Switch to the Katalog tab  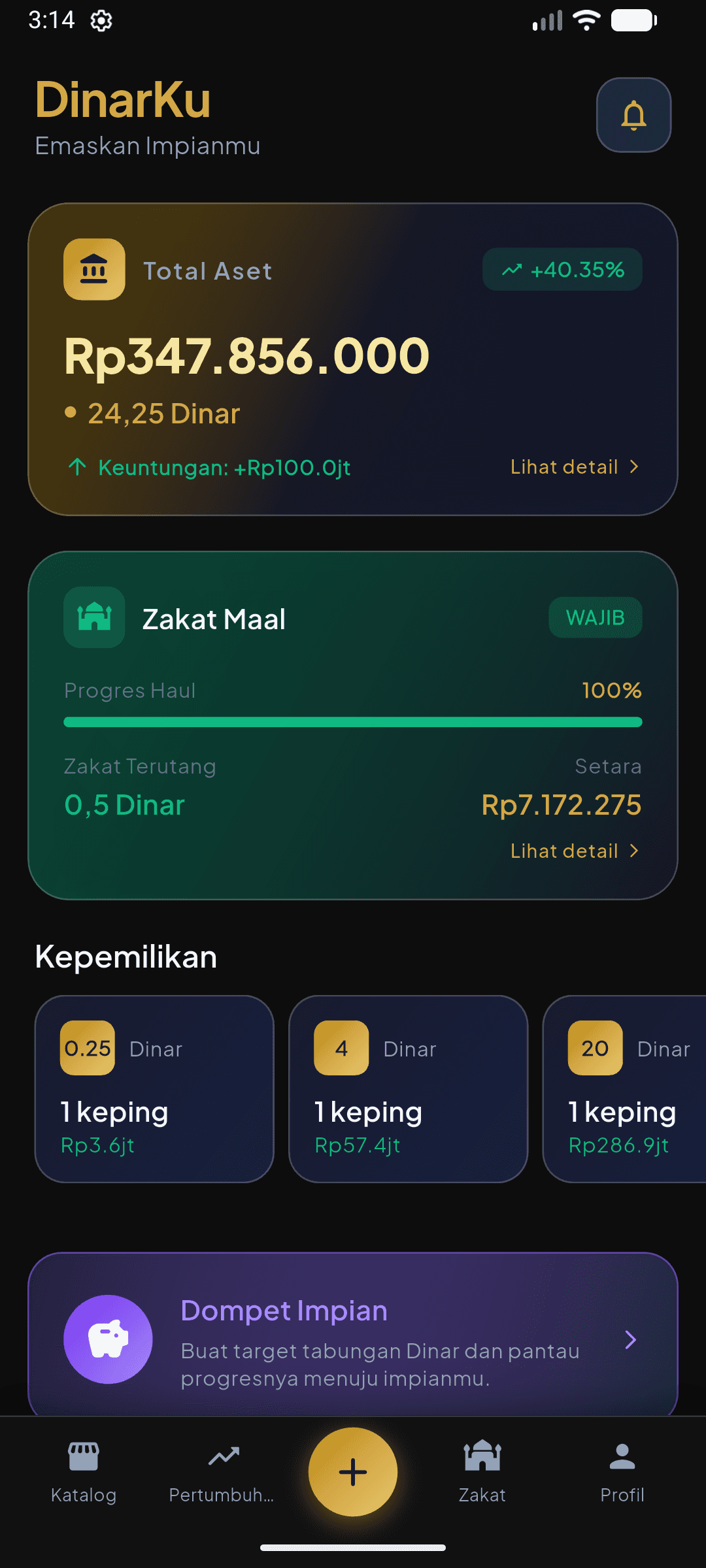[84, 1470]
